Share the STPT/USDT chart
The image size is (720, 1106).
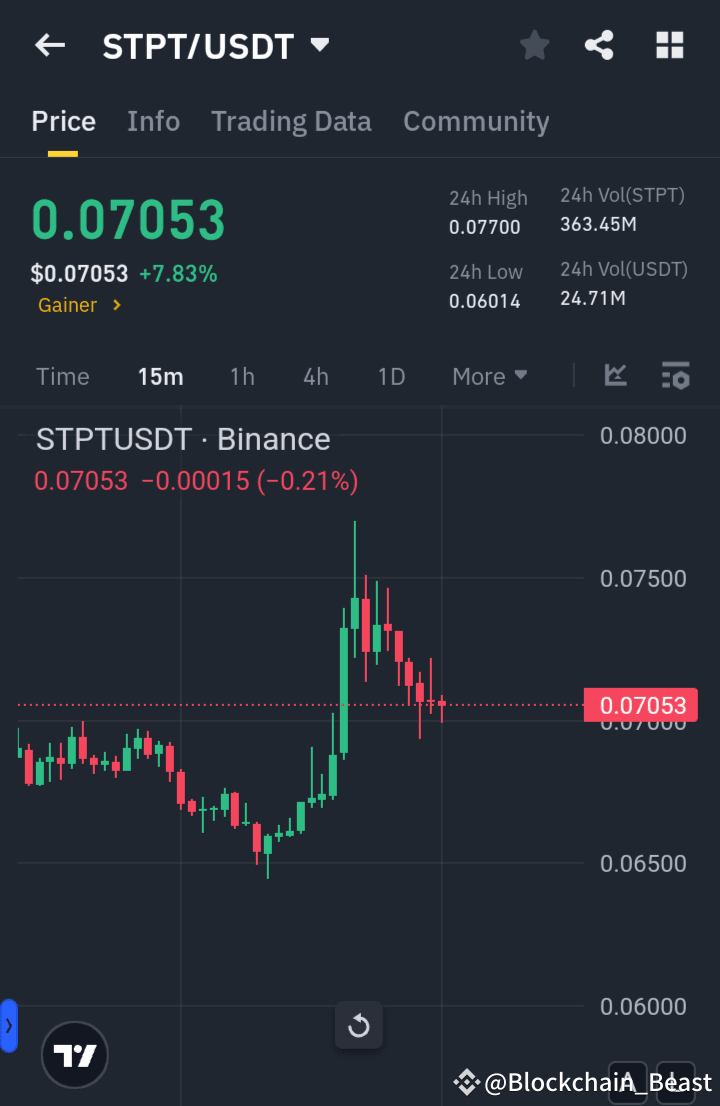(x=599, y=44)
